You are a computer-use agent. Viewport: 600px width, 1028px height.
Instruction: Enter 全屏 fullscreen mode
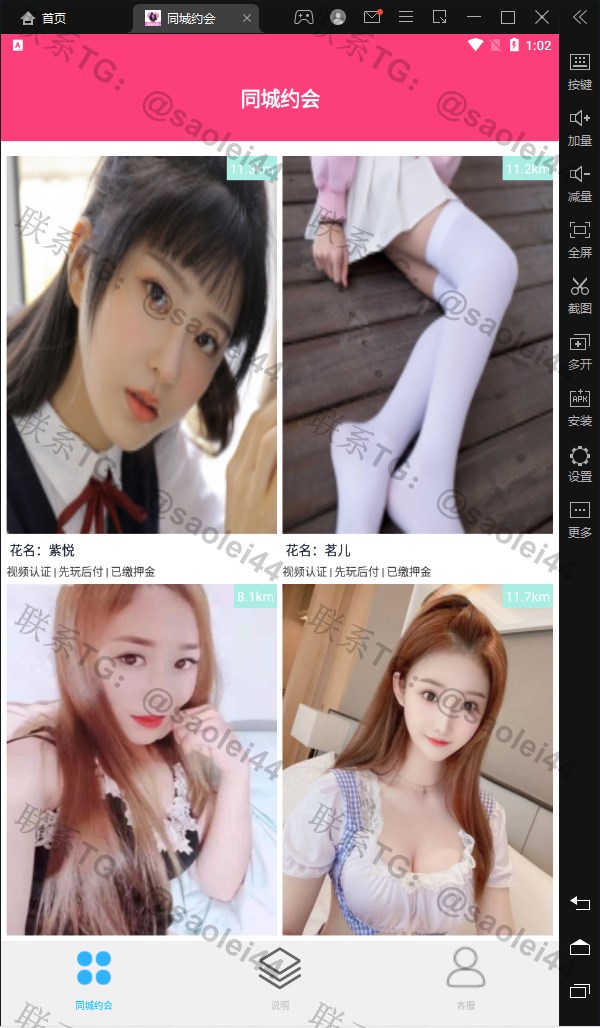580,239
